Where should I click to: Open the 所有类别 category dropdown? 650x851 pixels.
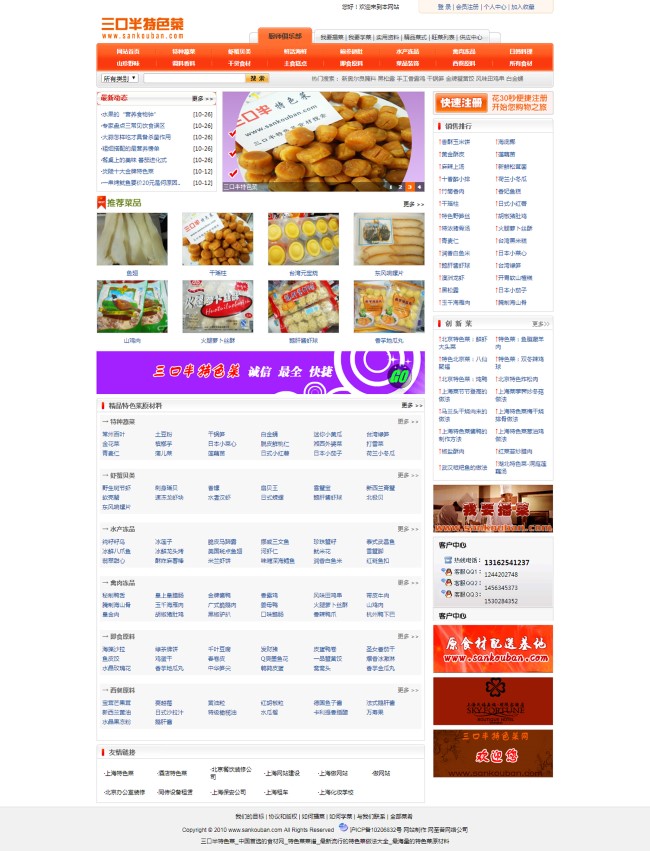(119, 77)
